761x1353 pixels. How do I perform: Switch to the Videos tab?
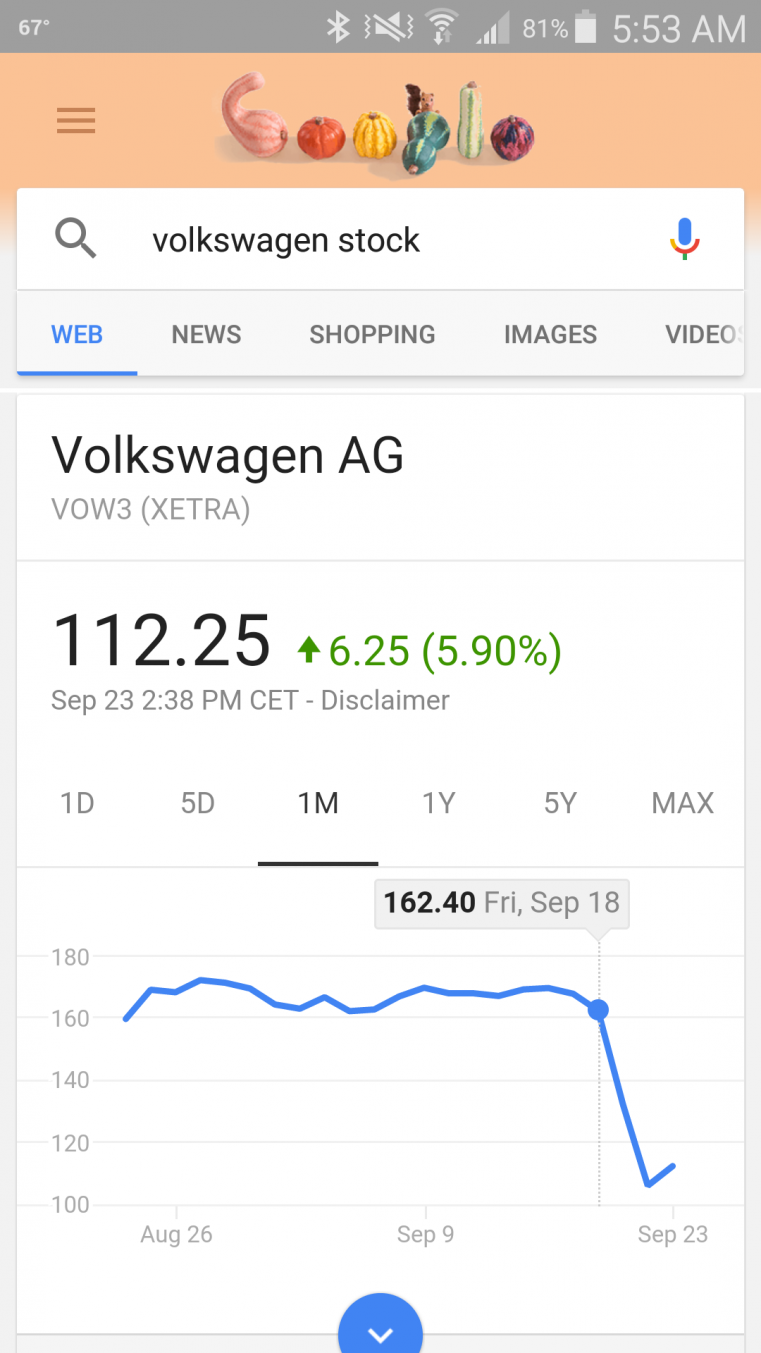tap(704, 334)
